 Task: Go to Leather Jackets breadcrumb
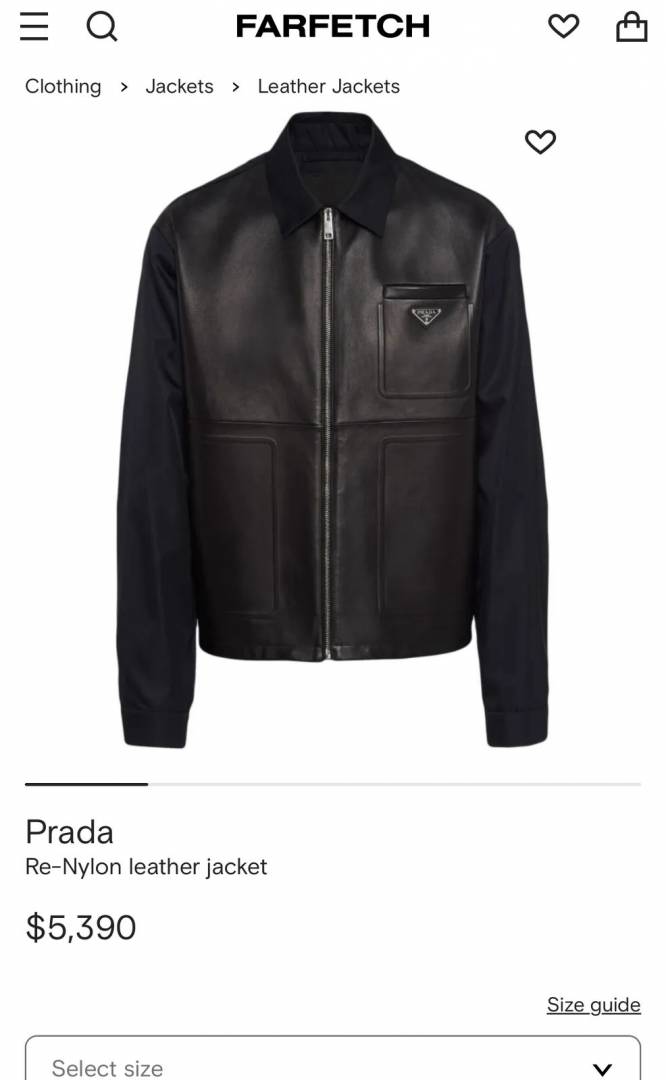coord(328,87)
